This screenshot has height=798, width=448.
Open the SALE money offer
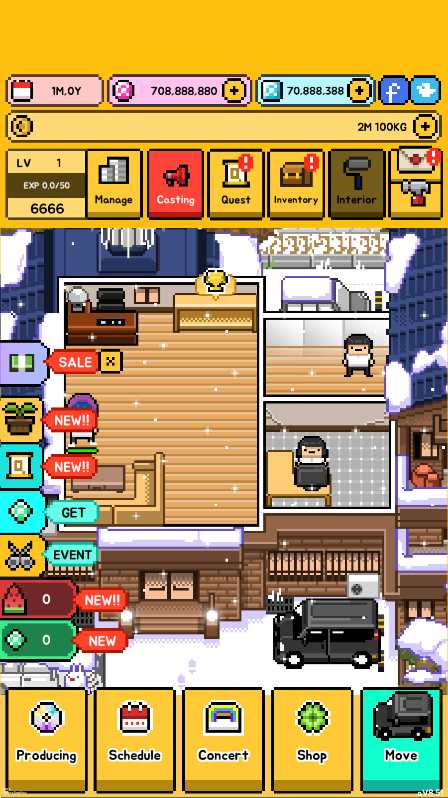(22, 363)
